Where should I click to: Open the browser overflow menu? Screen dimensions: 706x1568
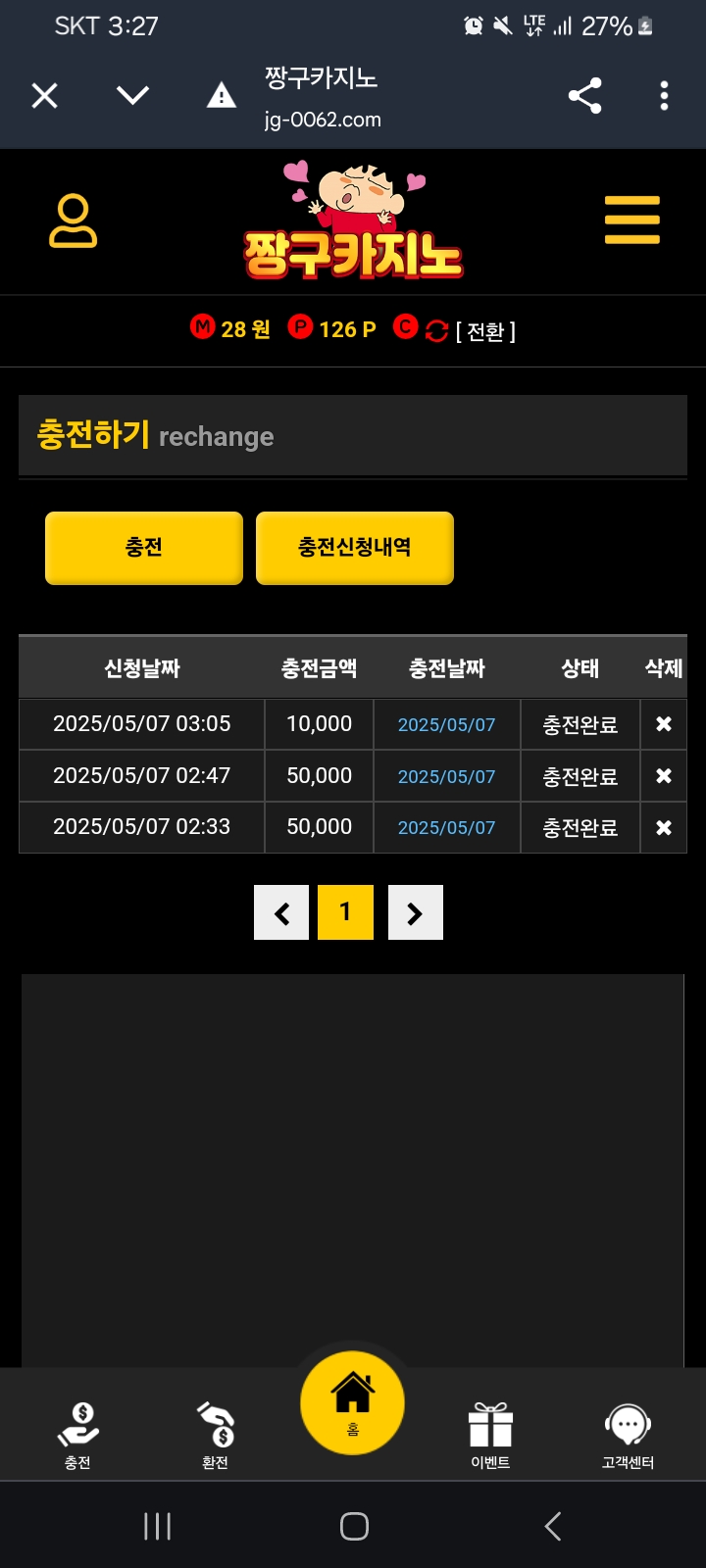(x=664, y=96)
